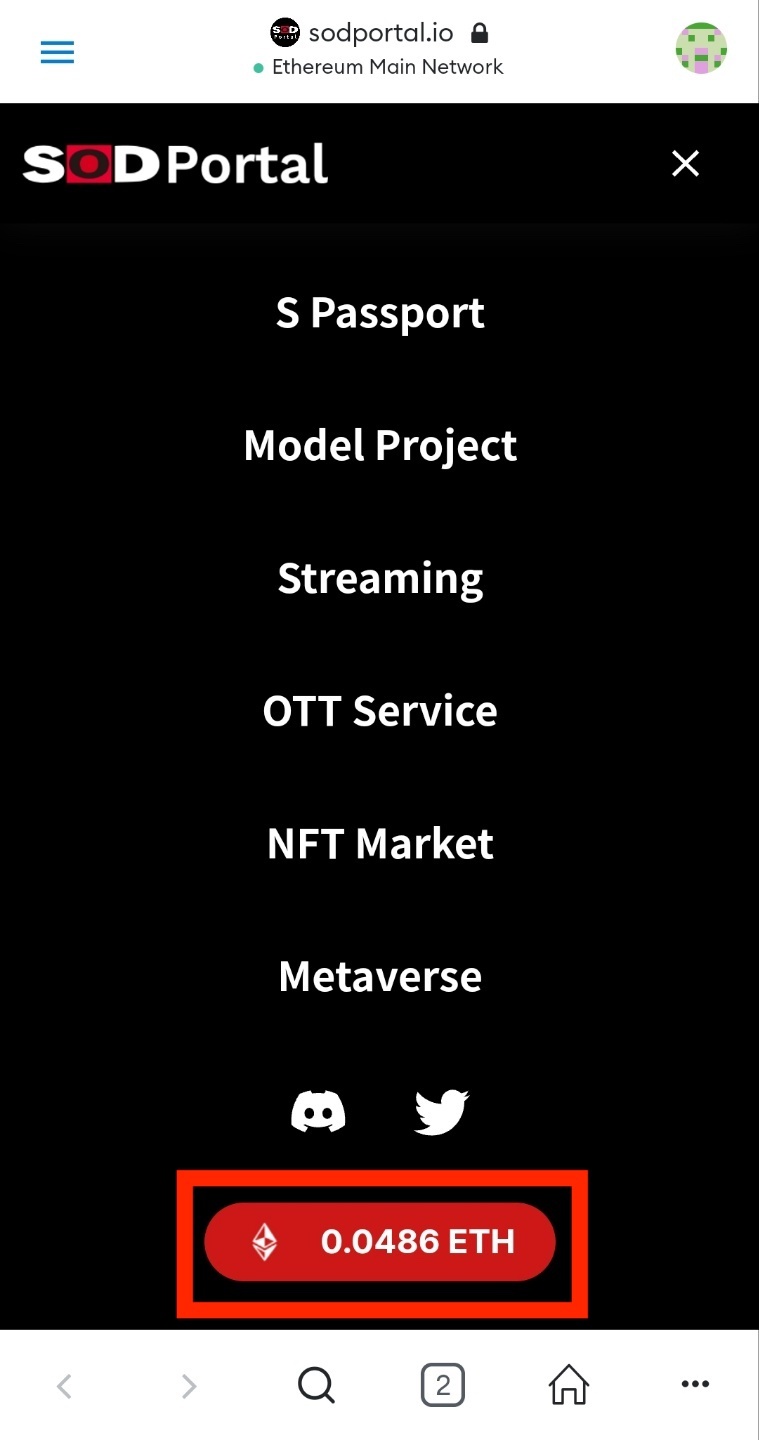
Task: Open the Metaverse section
Action: click(x=380, y=976)
